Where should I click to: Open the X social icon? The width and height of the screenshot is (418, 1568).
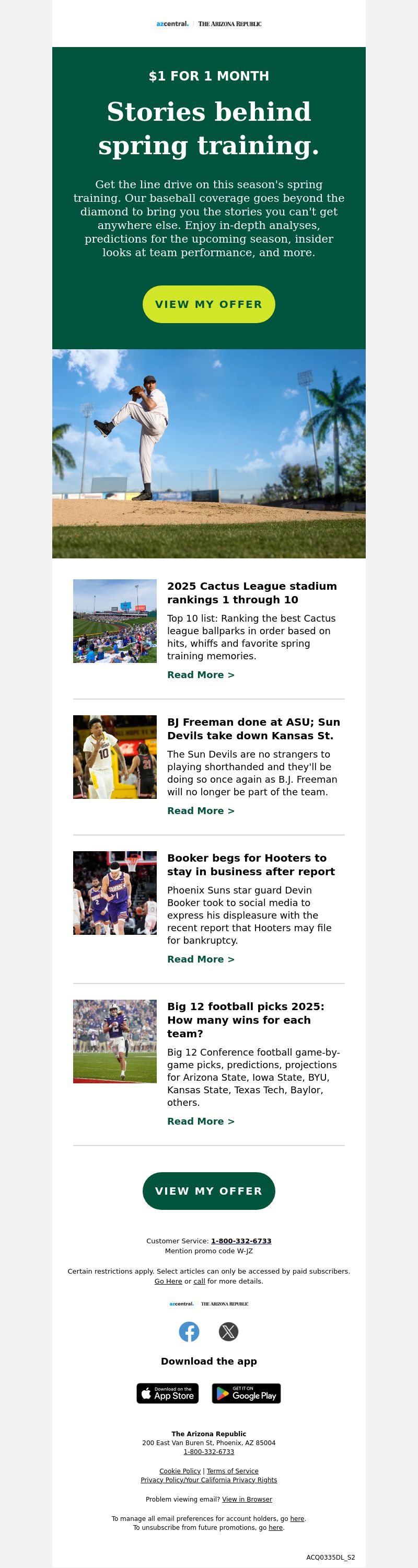click(229, 1332)
